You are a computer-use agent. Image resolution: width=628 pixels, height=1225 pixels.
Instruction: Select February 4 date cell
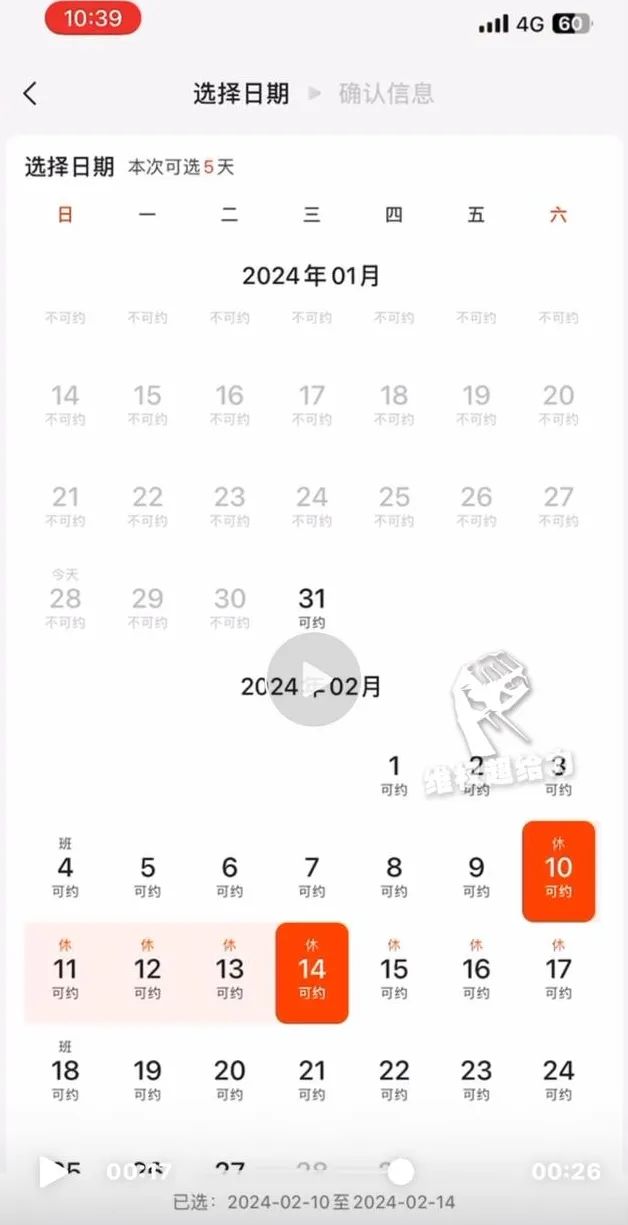tap(65, 868)
